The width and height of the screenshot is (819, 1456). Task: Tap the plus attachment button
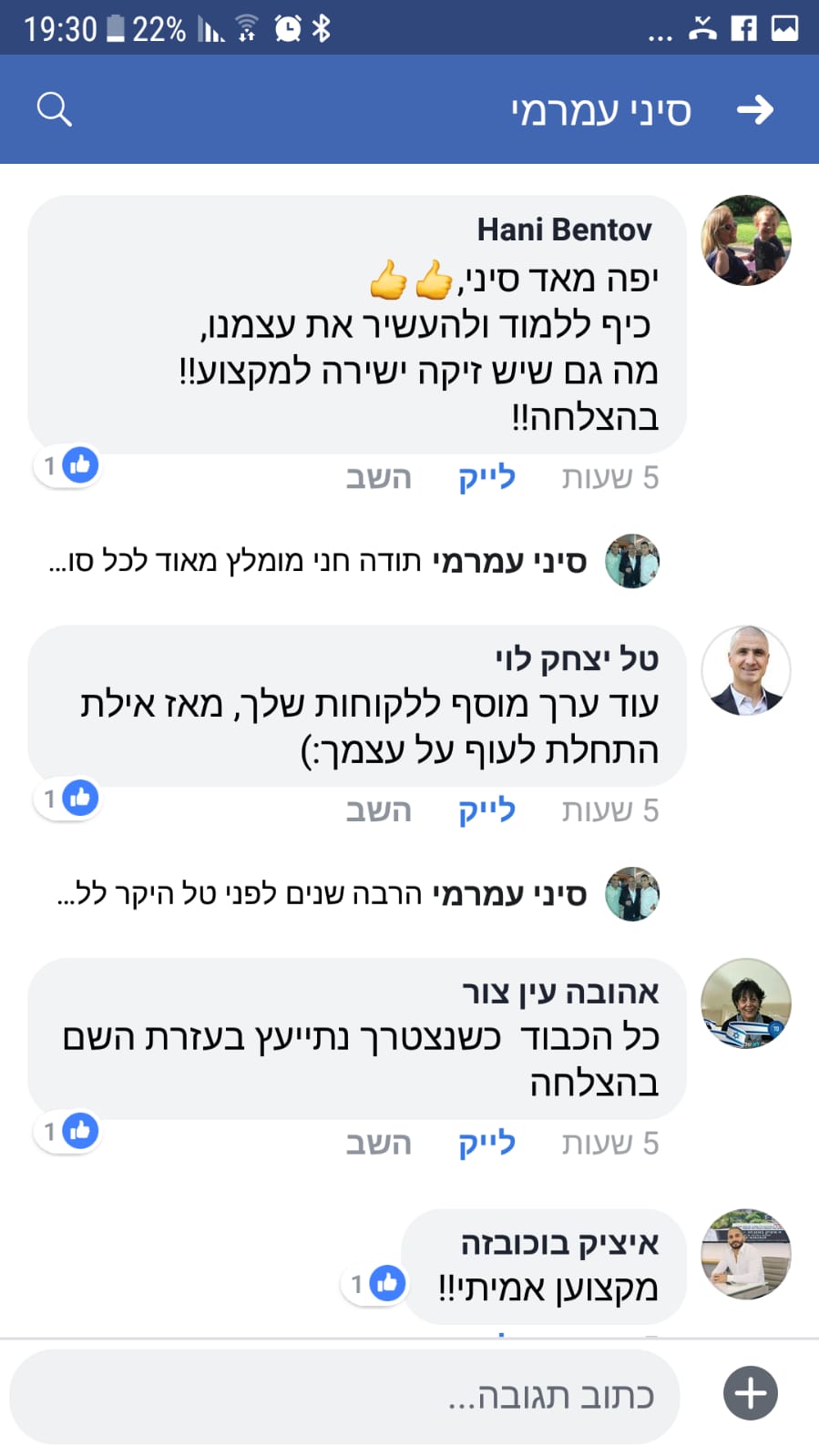coord(750,1393)
